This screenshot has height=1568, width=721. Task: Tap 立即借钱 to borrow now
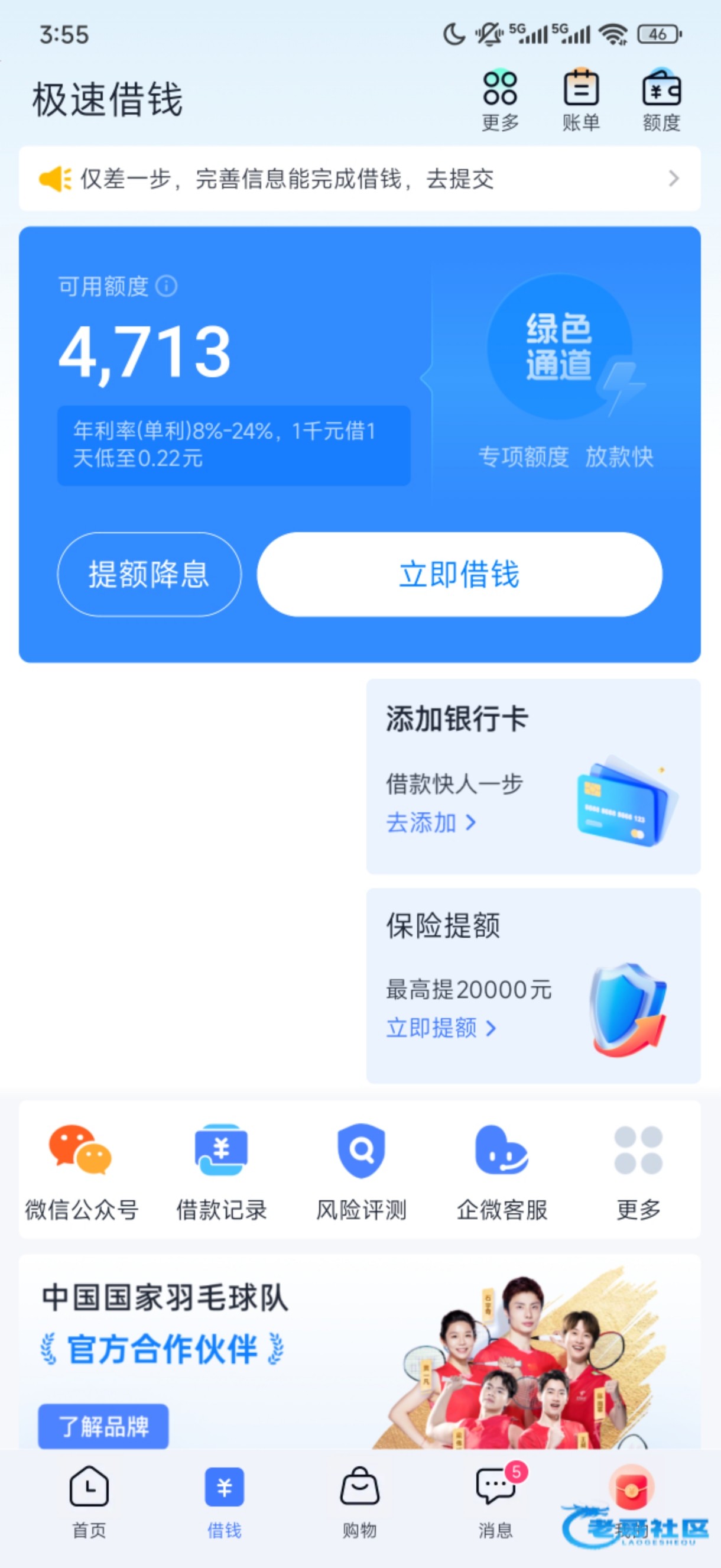click(459, 574)
